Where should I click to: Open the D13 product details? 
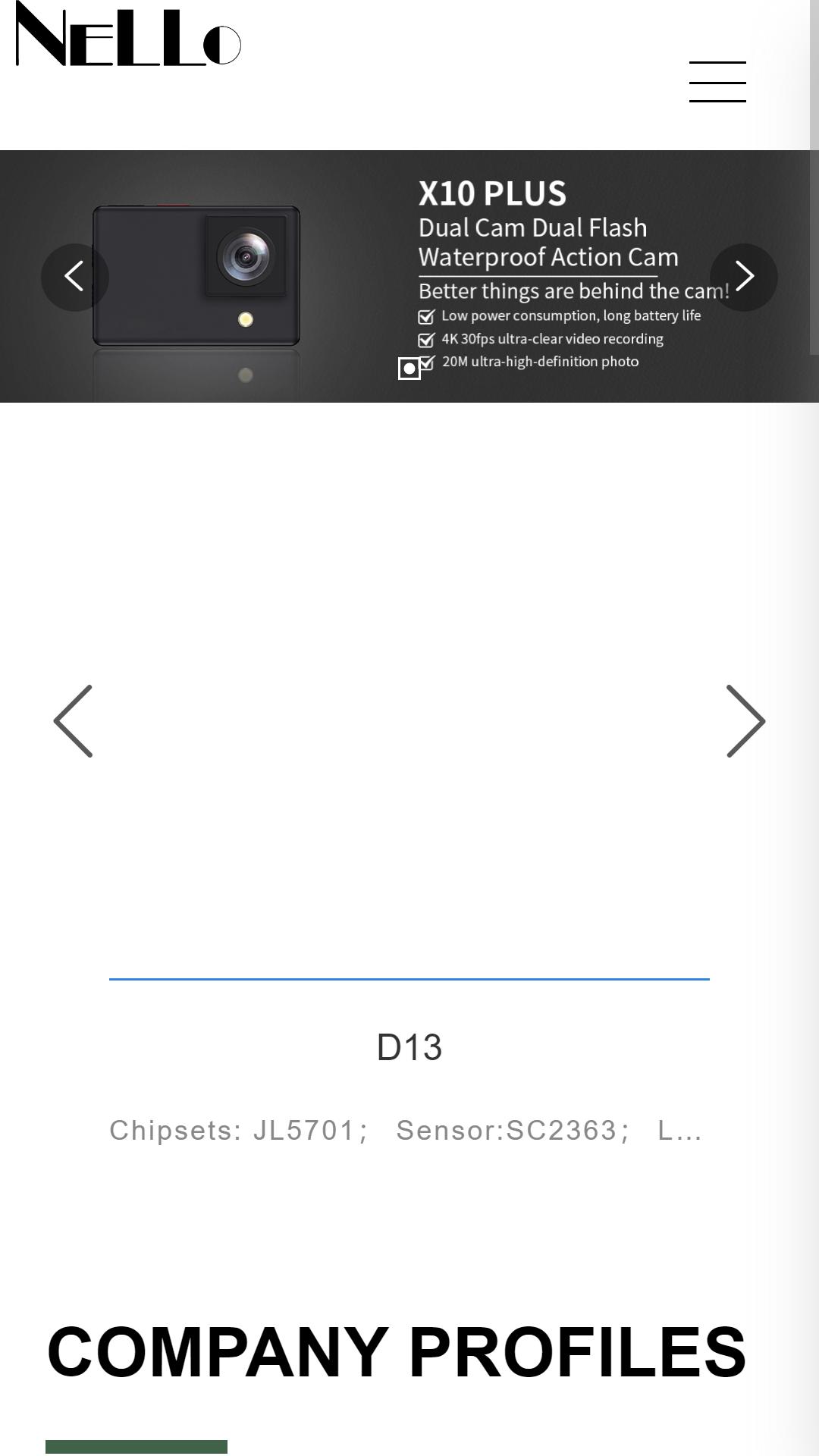[409, 1047]
